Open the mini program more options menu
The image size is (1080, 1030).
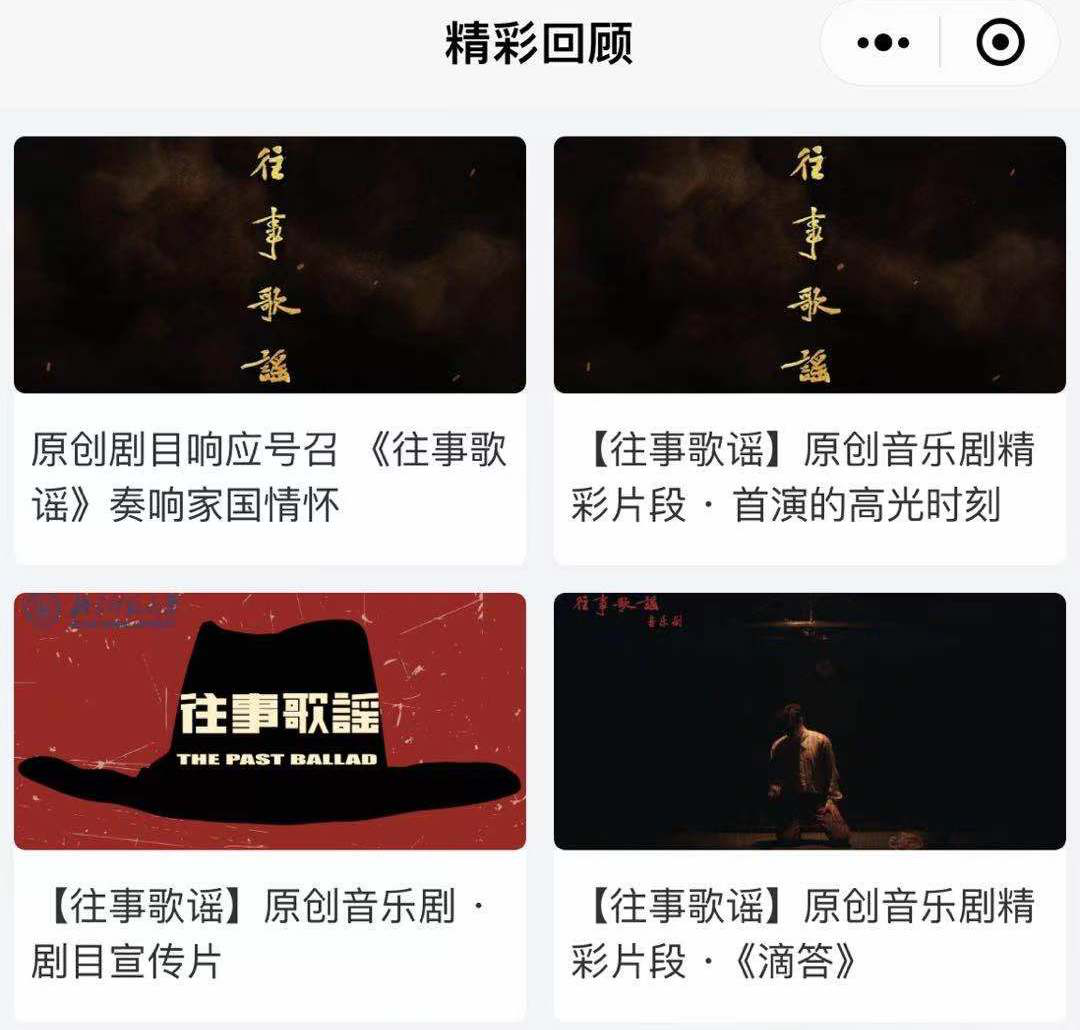tap(883, 43)
